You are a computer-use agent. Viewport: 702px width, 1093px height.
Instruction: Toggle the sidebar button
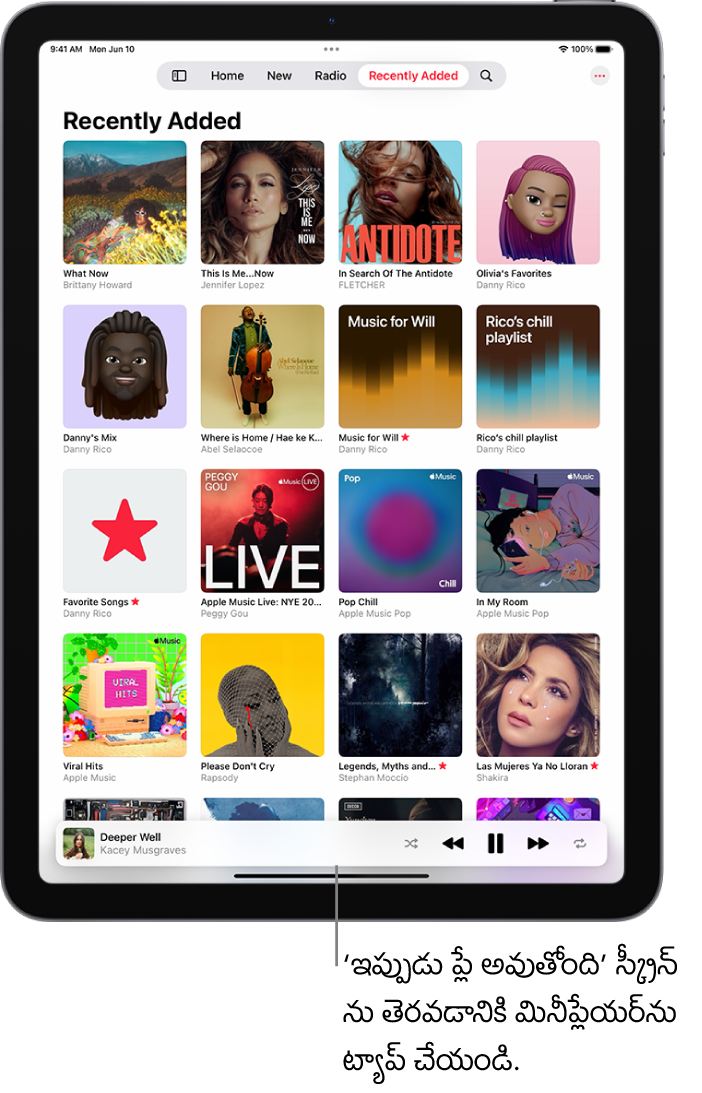point(179,76)
